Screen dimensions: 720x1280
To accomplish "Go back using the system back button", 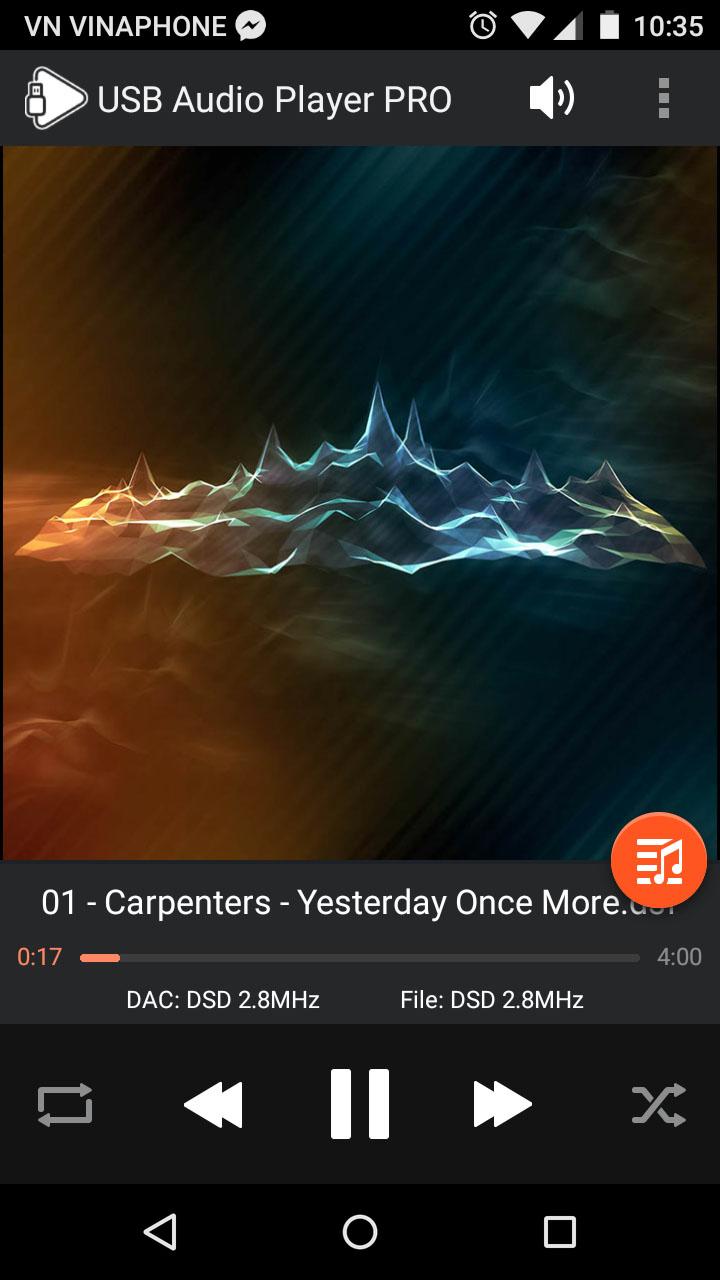I will click(x=160, y=1232).
